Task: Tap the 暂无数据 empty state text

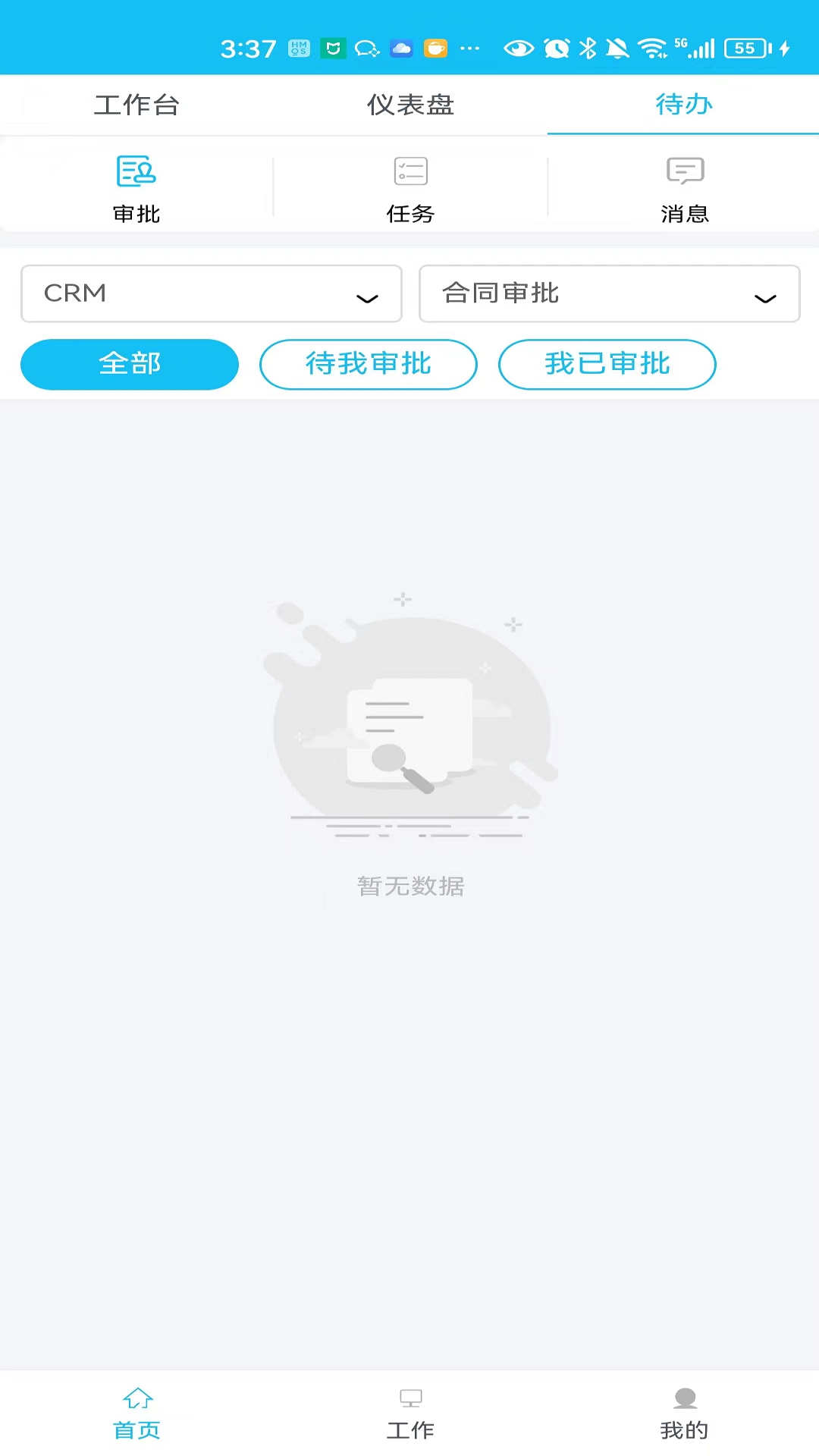Action: [x=409, y=886]
